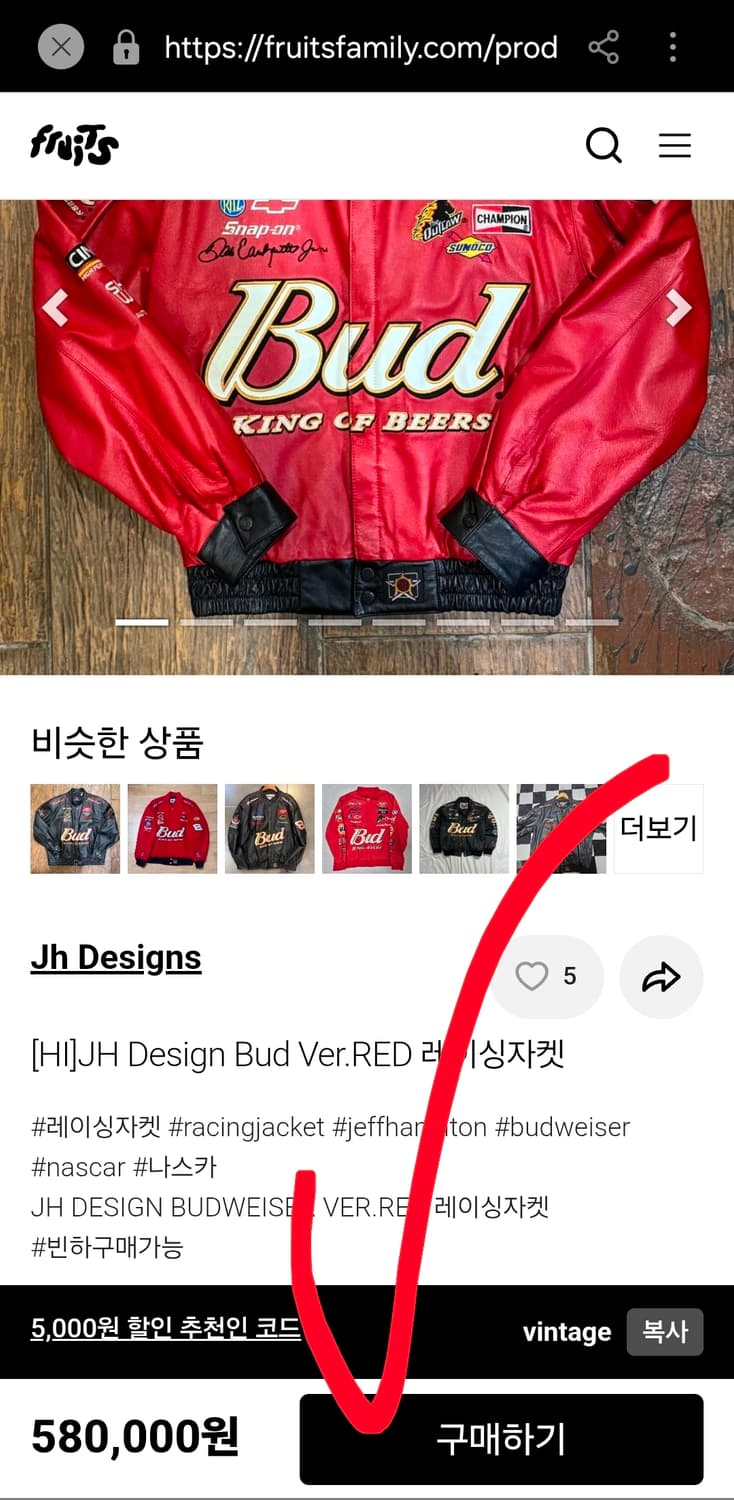
Task: Open the FRUITS search icon
Action: (604, 145)
